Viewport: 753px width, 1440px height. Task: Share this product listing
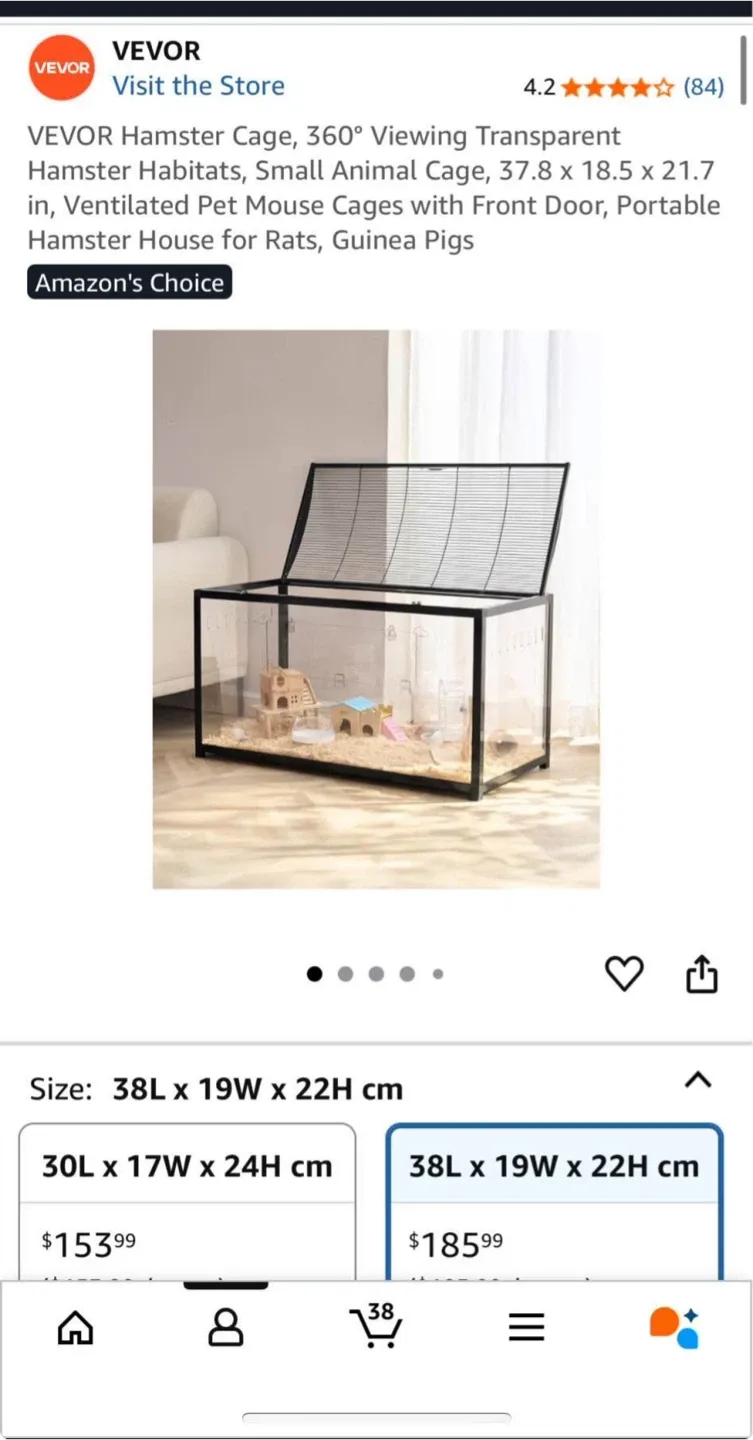coord(701,973)
